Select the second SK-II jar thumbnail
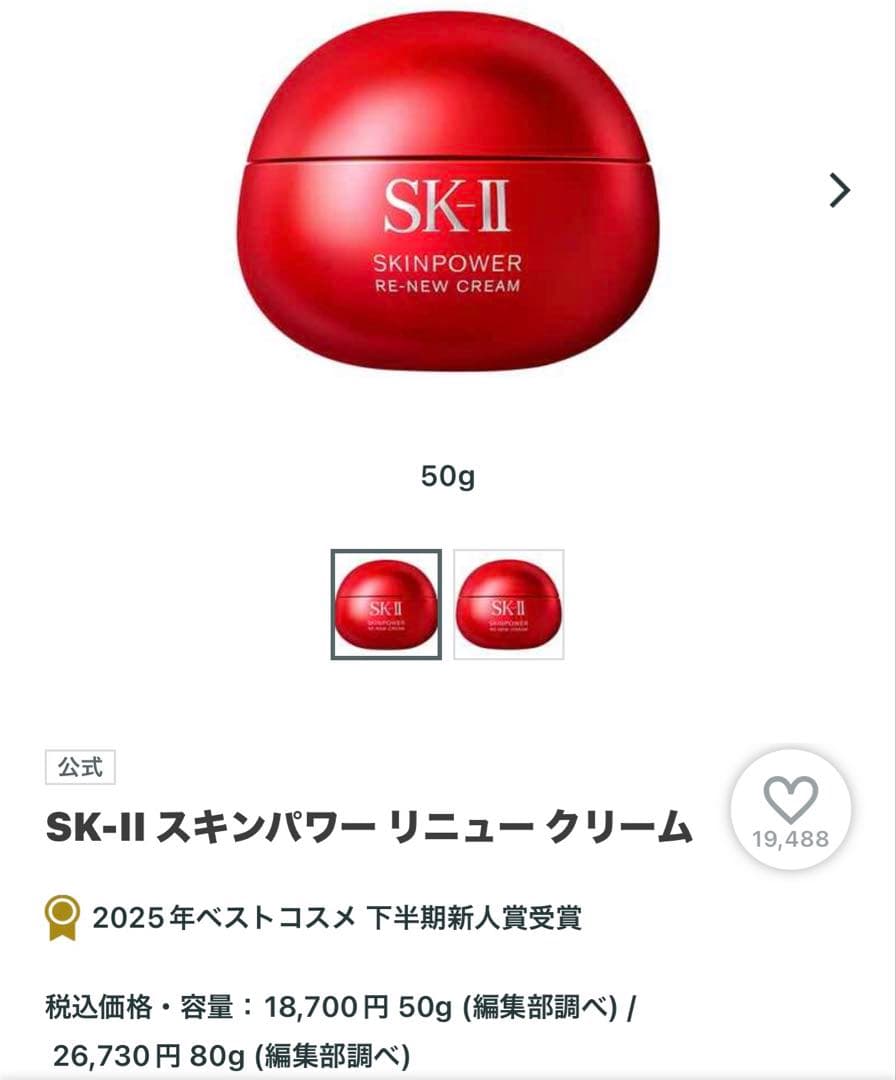 click(509, 604)
